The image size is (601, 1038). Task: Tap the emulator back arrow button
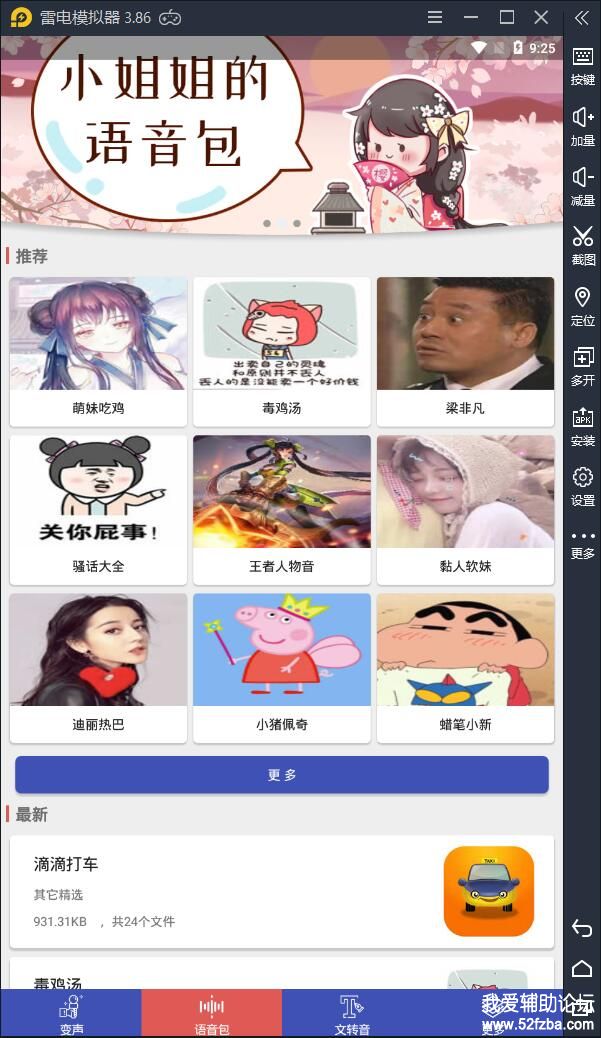[x=582, y=928]
